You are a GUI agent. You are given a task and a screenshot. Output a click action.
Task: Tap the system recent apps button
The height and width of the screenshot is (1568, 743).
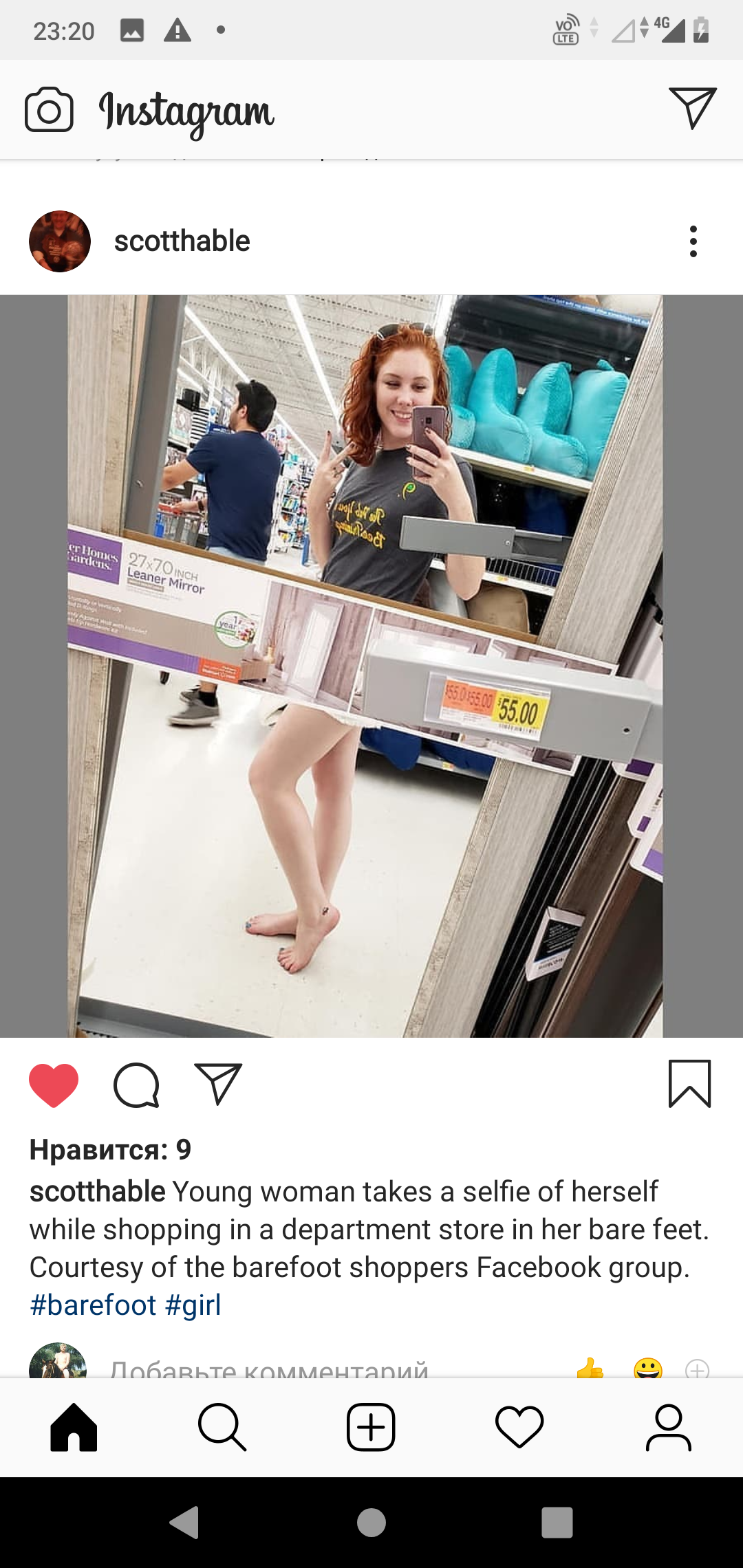[x=557, y=1522]
